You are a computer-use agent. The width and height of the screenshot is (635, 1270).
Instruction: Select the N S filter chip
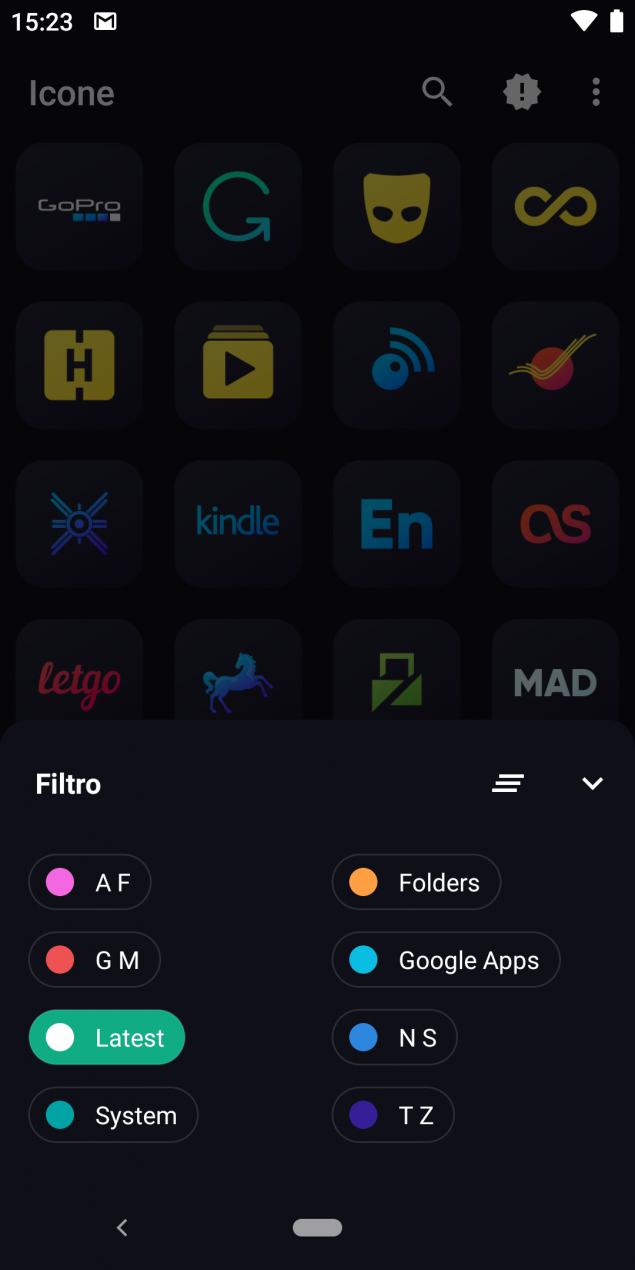[394, 1038]
